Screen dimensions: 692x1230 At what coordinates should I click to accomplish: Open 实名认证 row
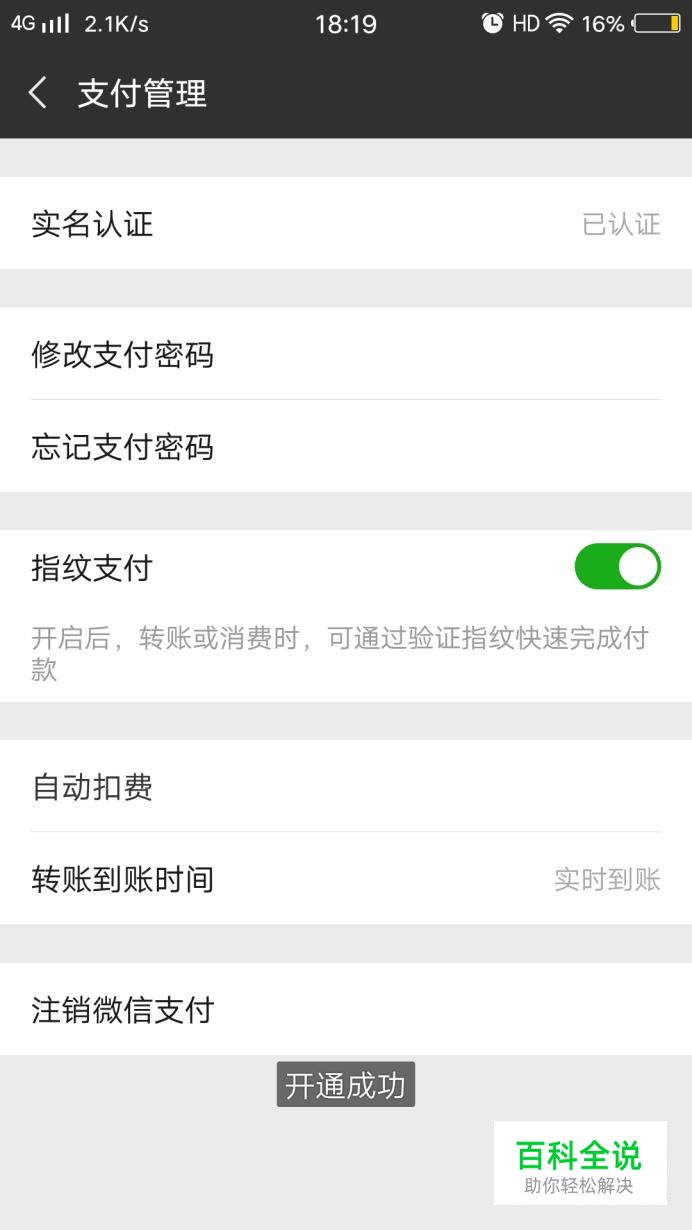coord(346,223)
